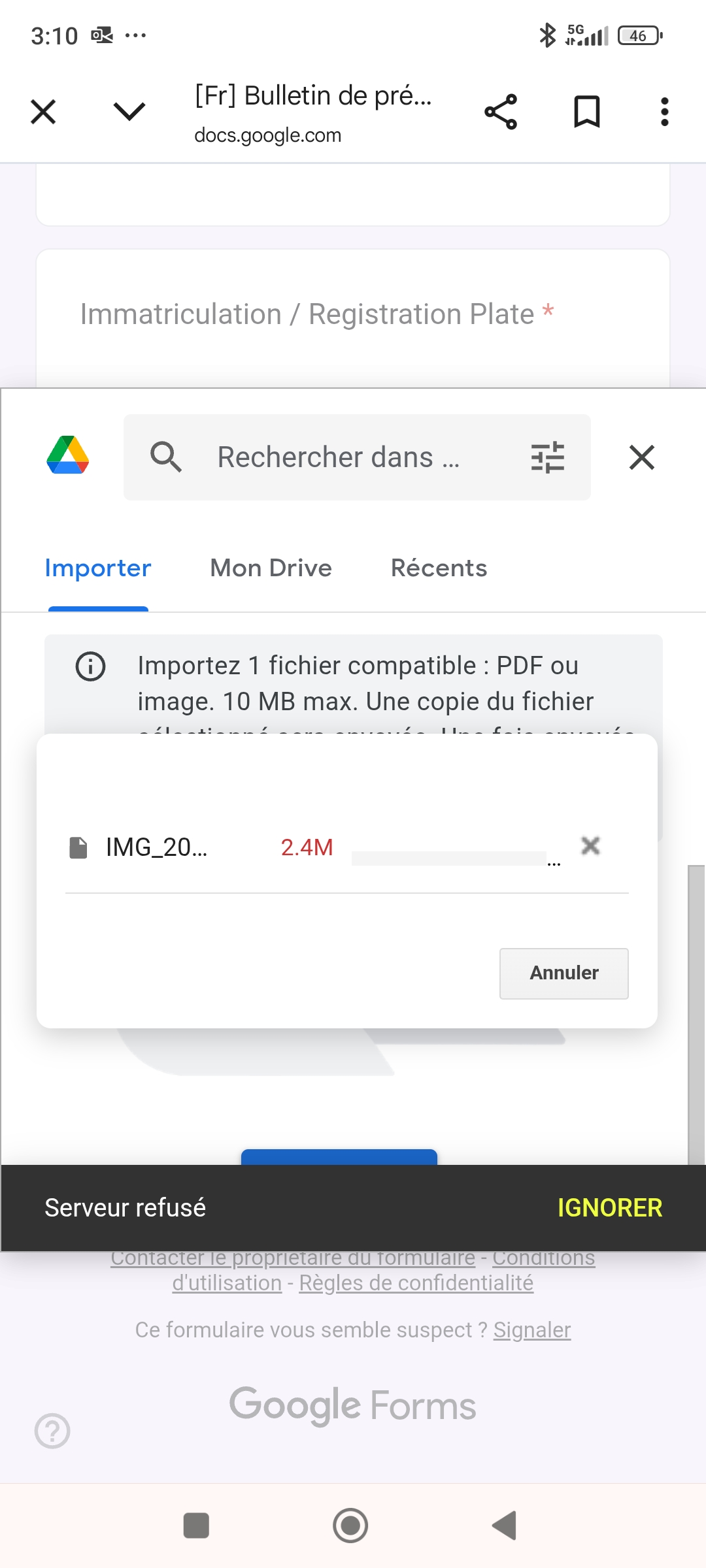Bookmark this page
The height and width of the screenshot is (1568, 706).
click(x=586, y=112)
